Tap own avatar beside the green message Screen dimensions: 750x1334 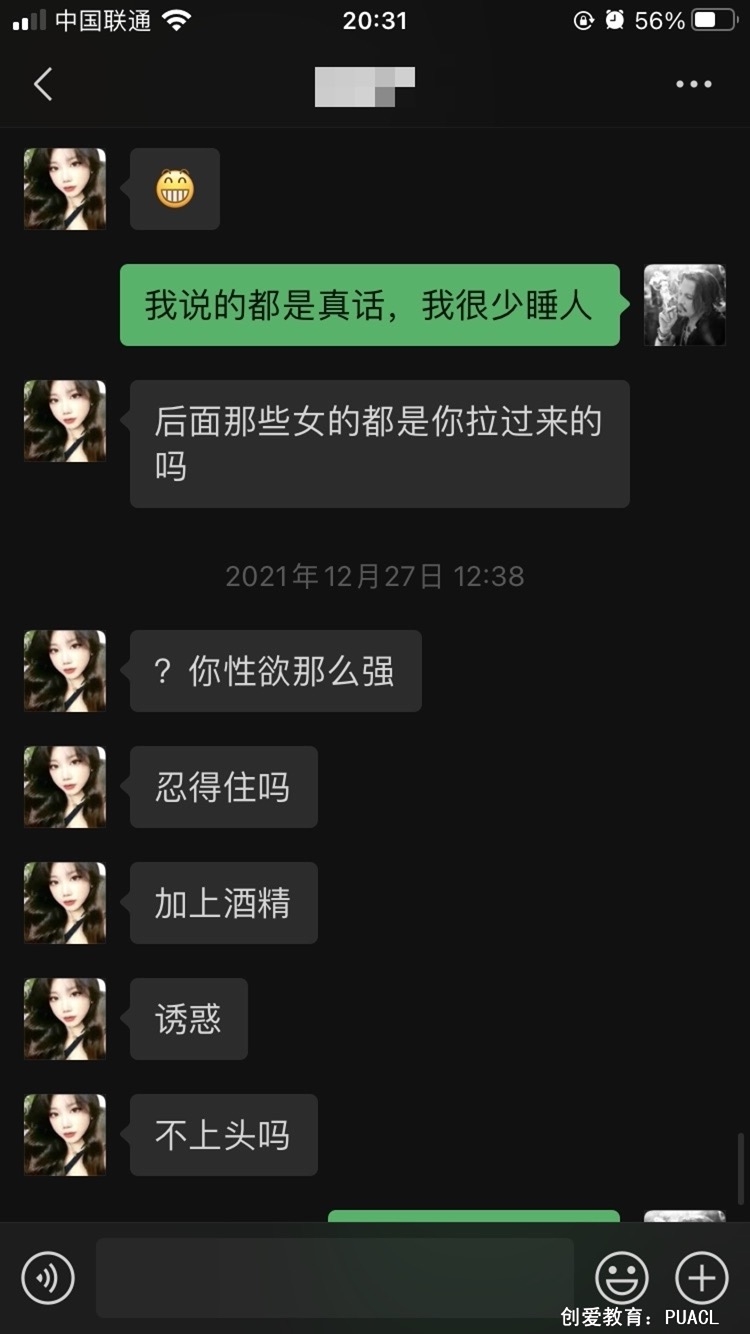pyautogui.click(x=684, y=305)
